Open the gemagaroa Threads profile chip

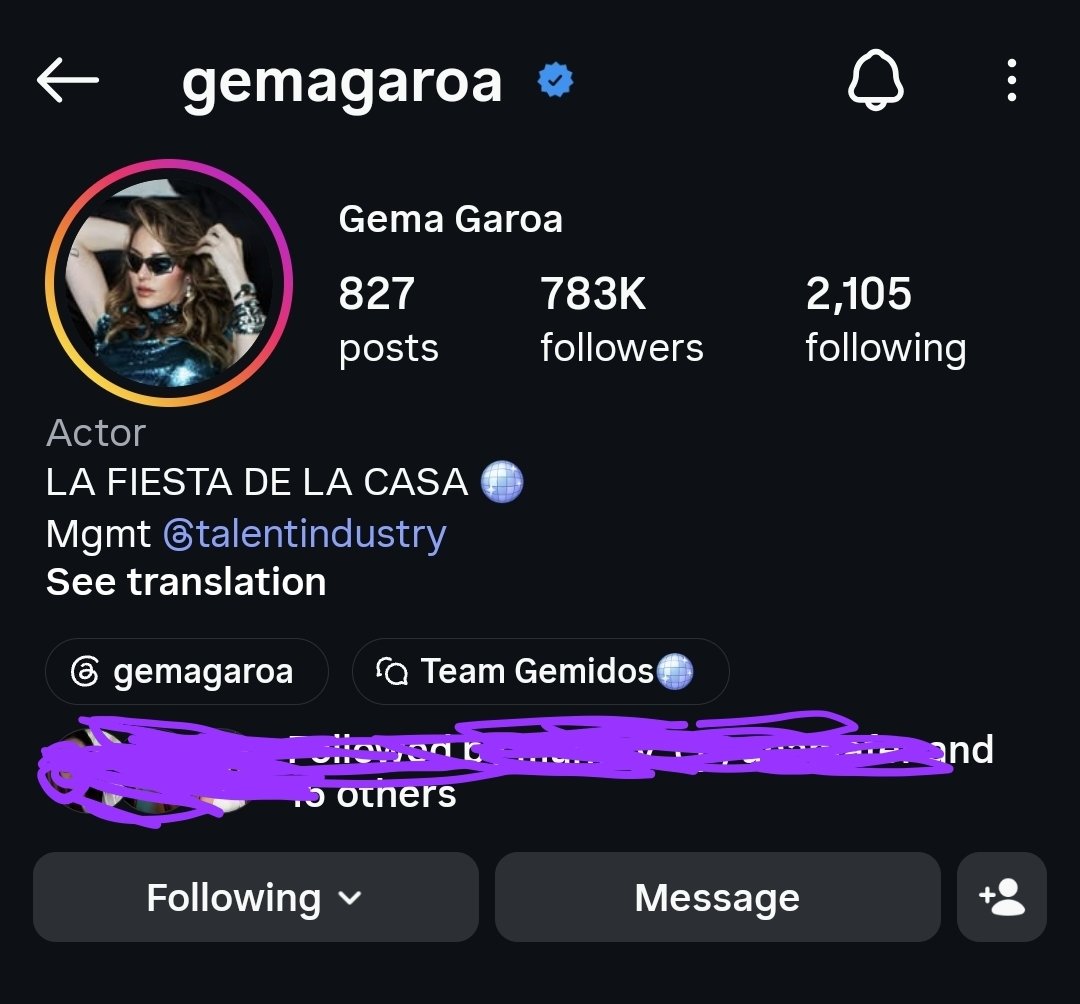tap(187, 671)
